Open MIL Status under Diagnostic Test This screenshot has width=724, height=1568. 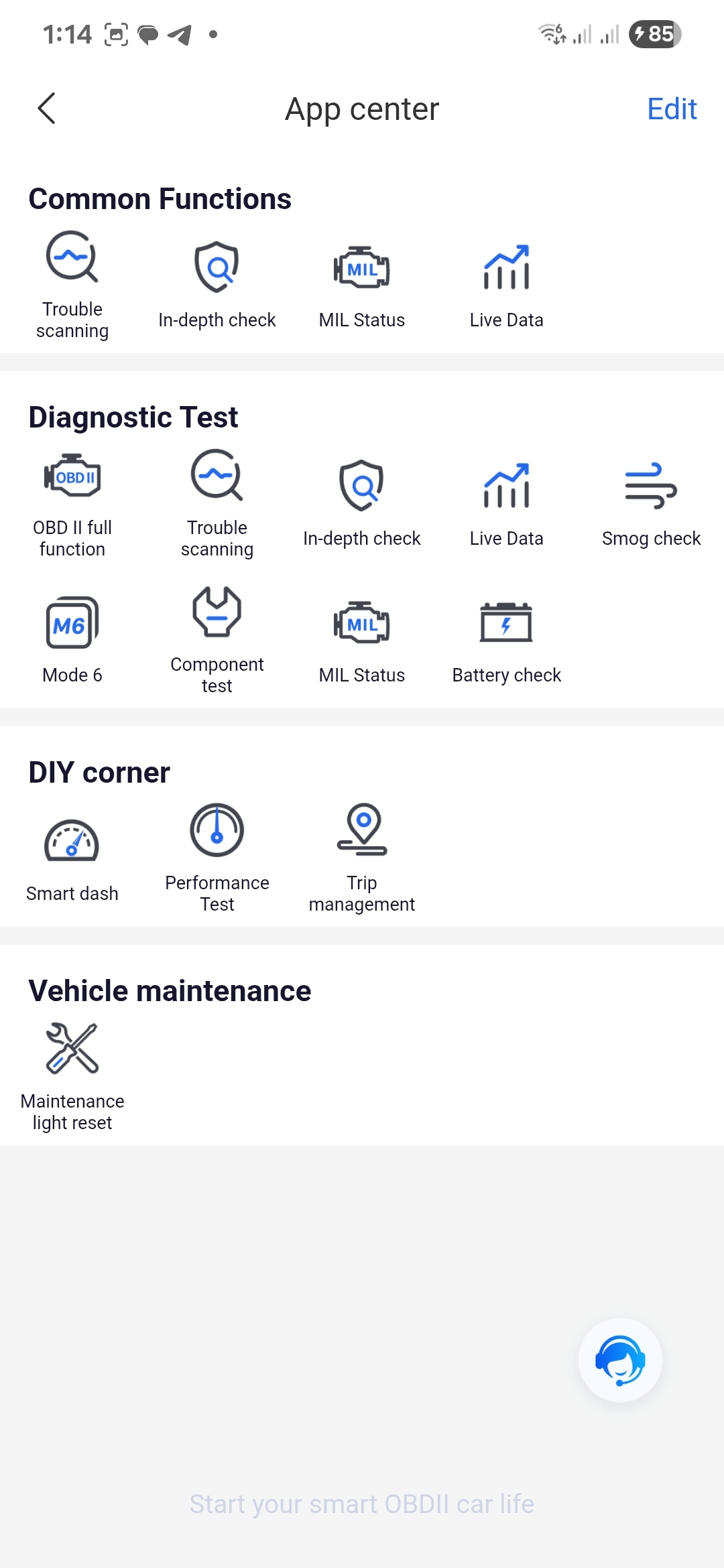362,640
